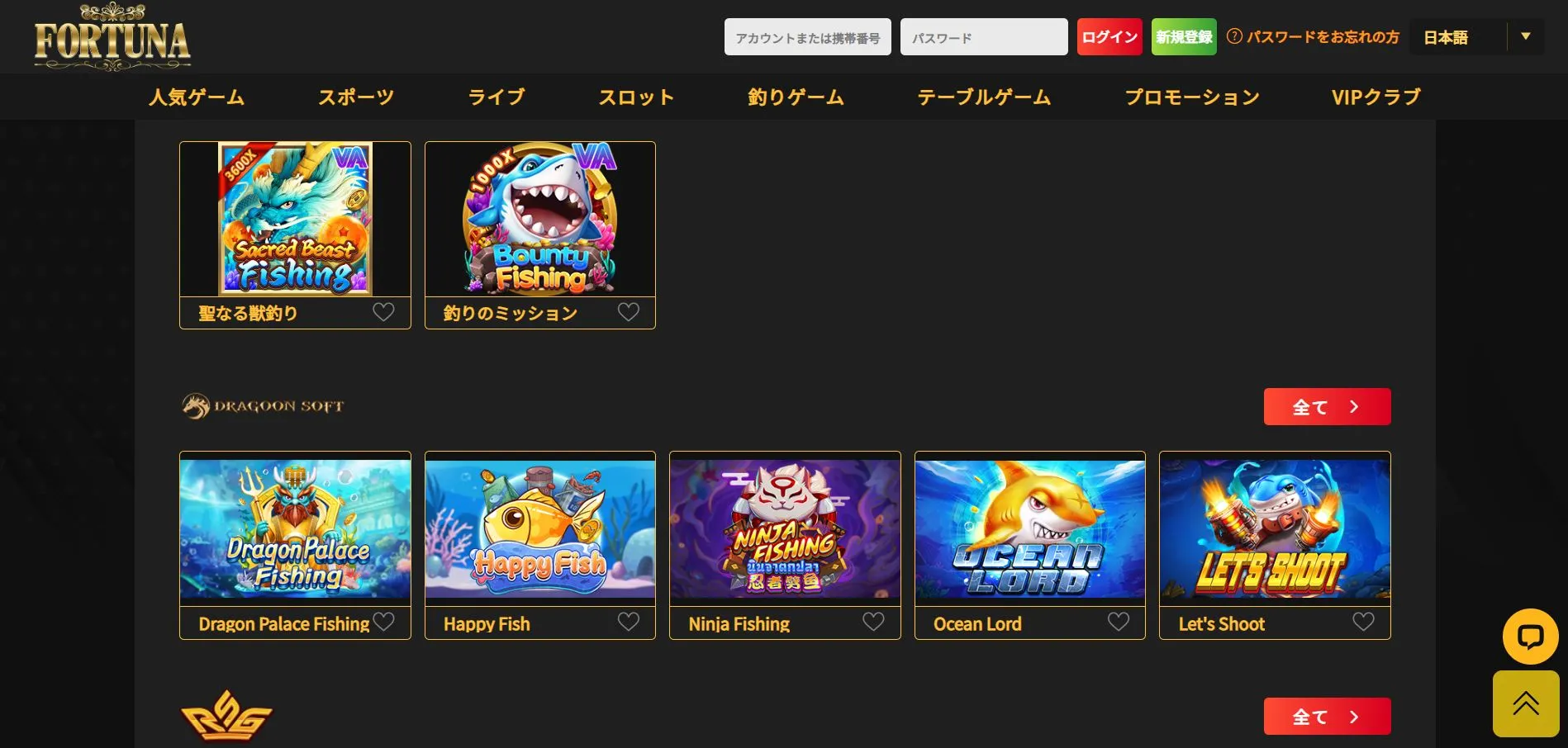The height and width of the screenshot is (748, 1568).
Task: Focus the パスワード password field
Action: [983, 37]
